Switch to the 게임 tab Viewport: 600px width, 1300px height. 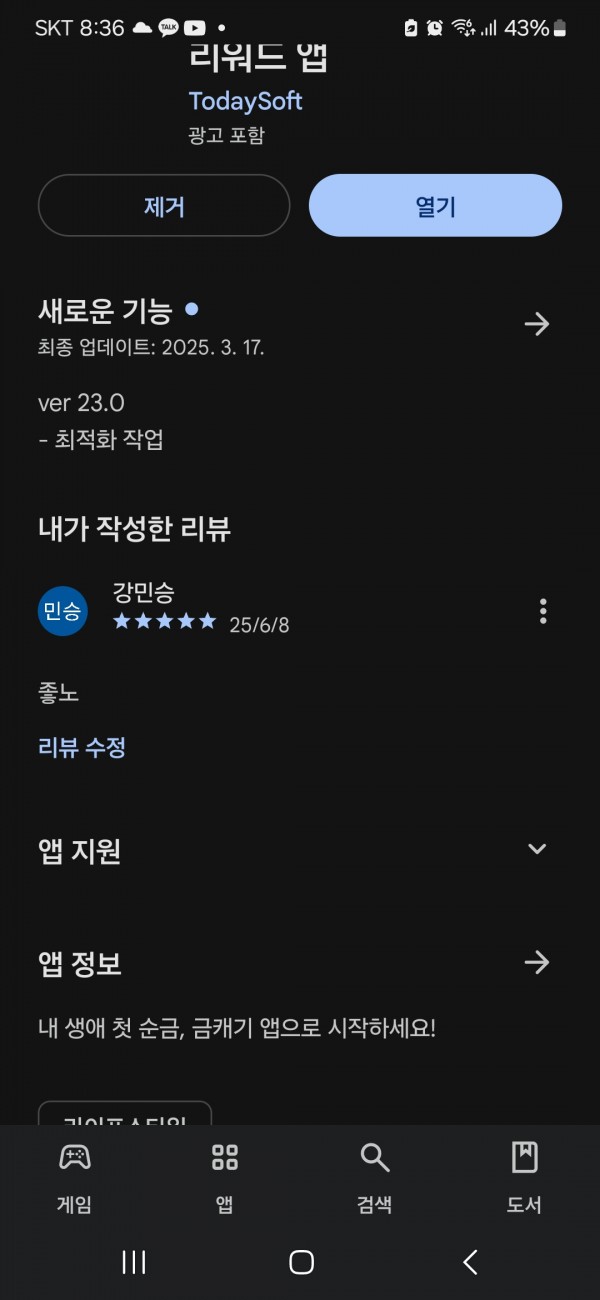[75, 1178]
